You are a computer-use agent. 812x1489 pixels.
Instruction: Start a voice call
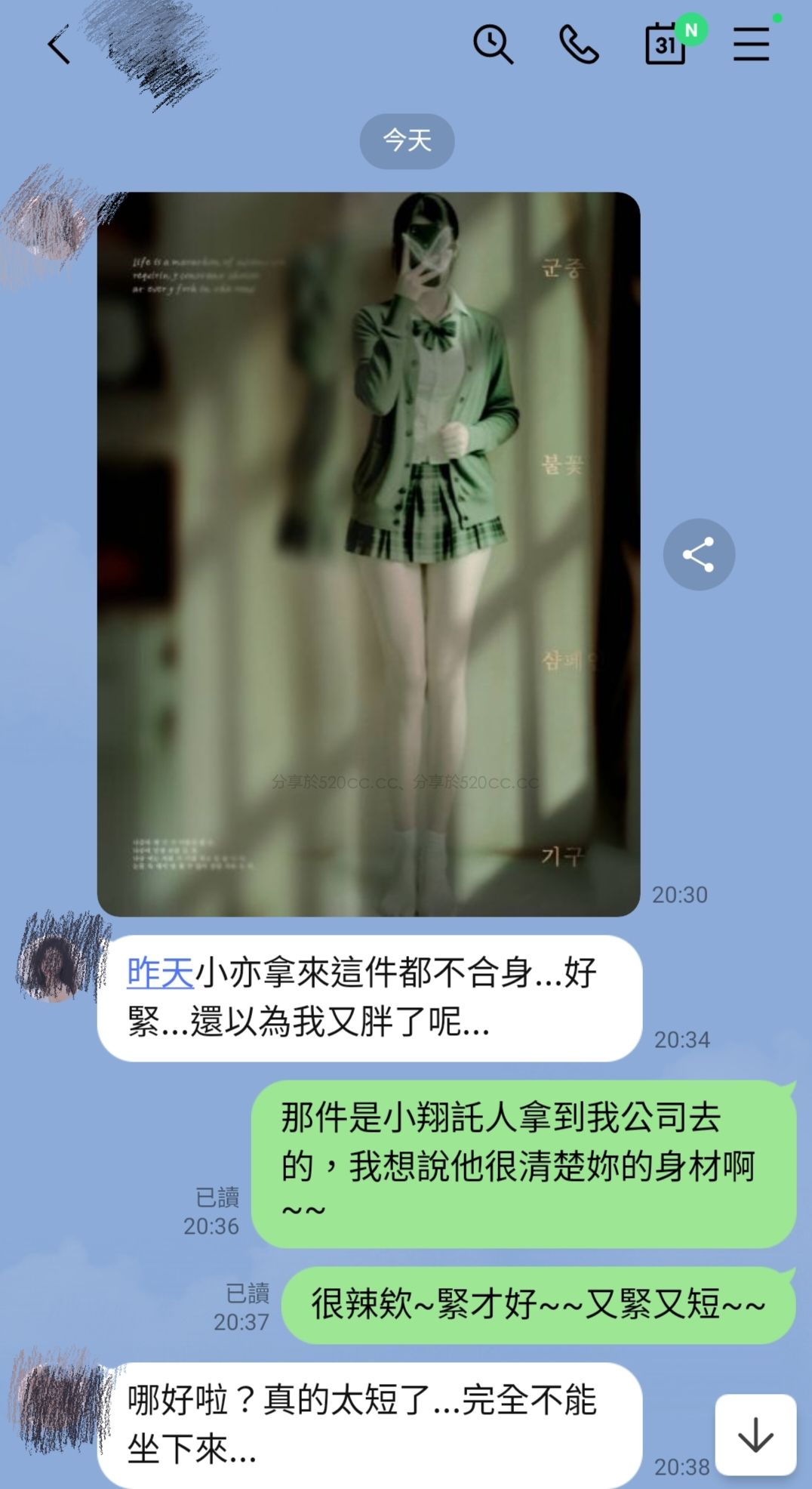tap(579, 45)
